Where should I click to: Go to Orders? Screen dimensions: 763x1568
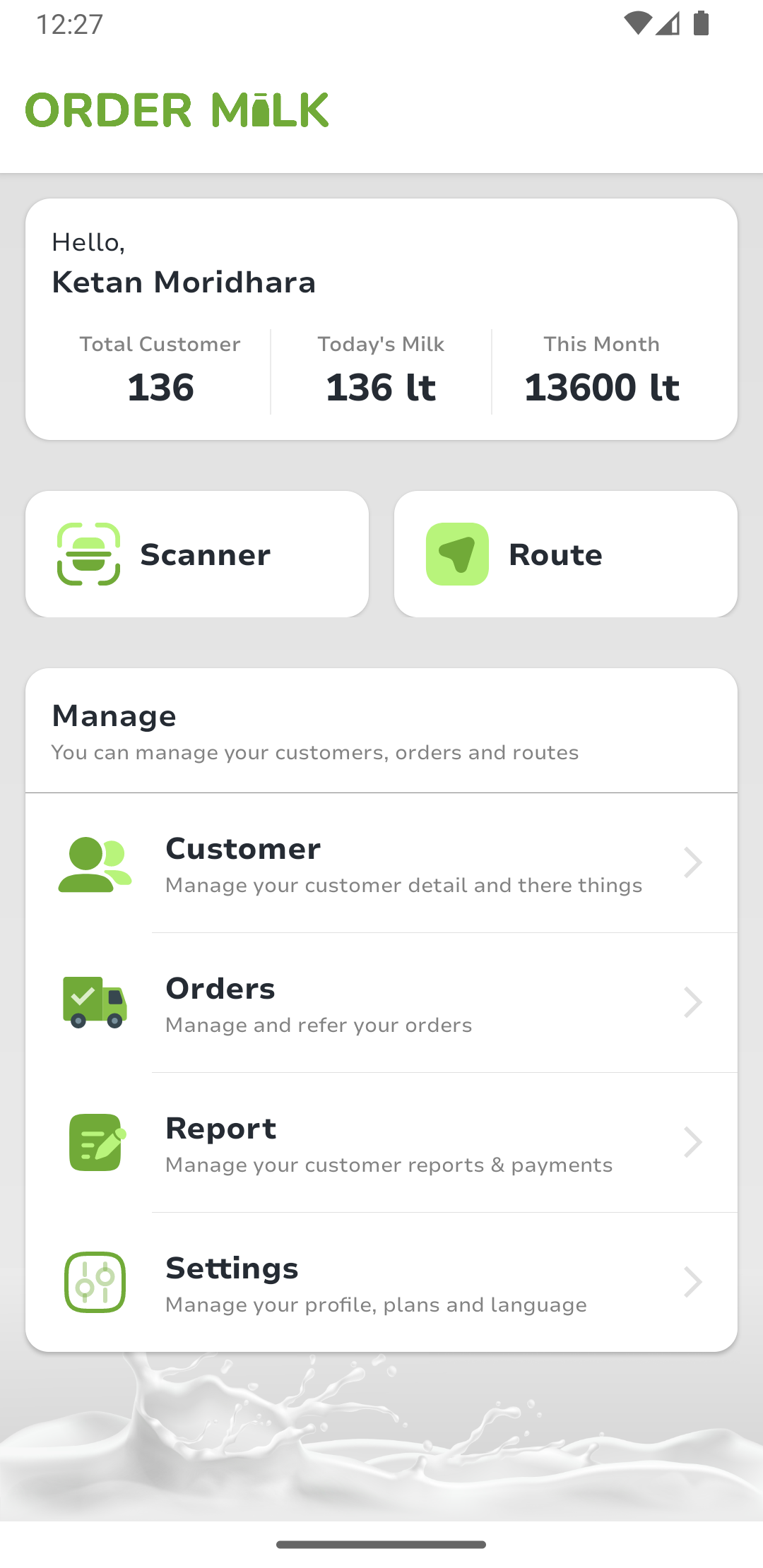click(381, 1003)
